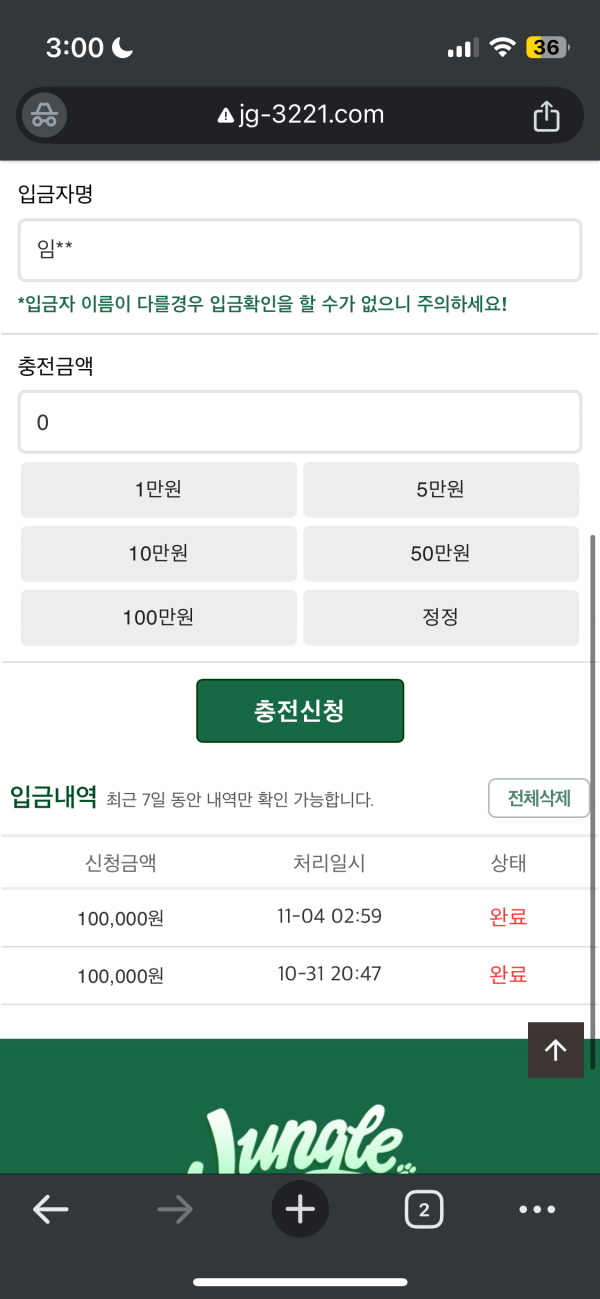Choose the 50만원 amount button
Viewport: 600px width, 1299px height.
441,554
